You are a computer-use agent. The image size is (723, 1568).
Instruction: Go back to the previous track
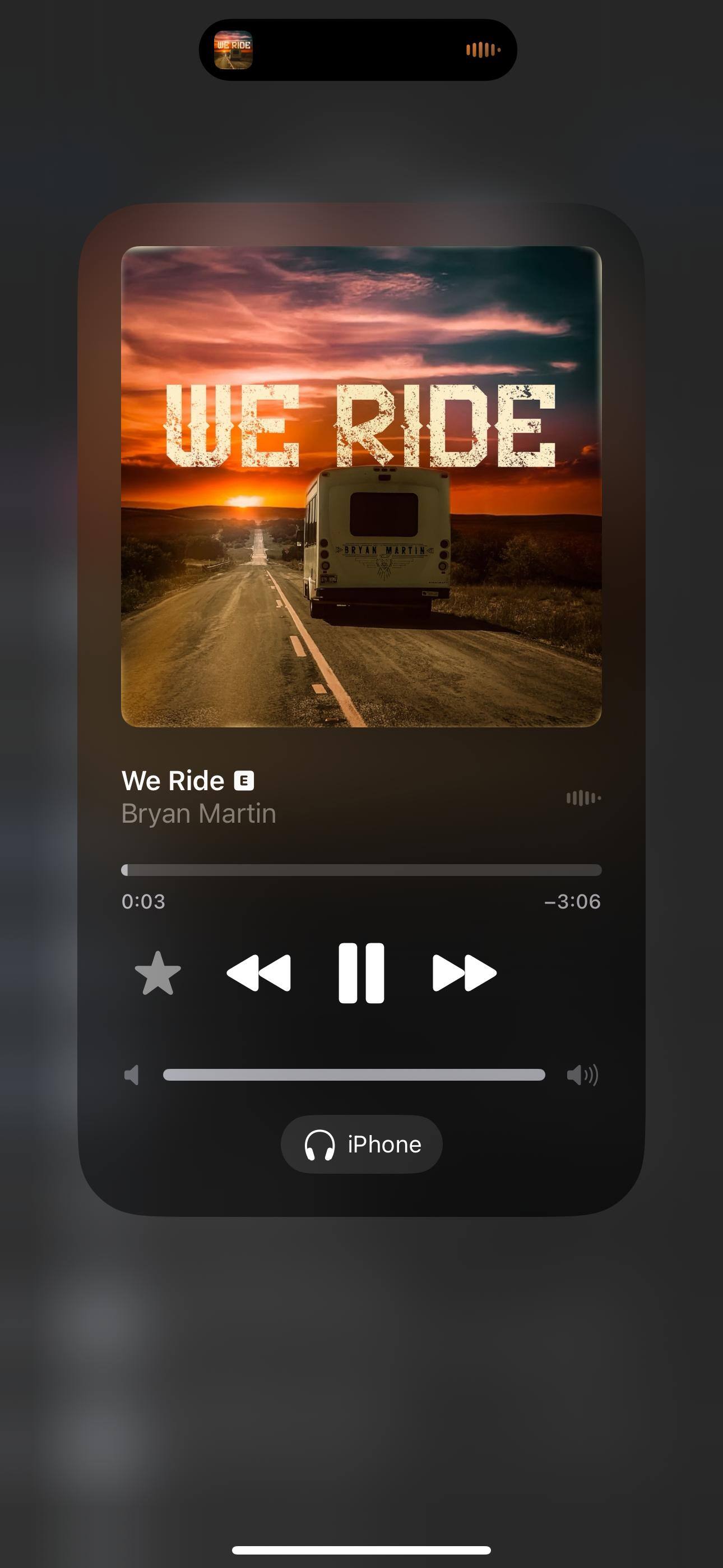click(x=258, y=972)
